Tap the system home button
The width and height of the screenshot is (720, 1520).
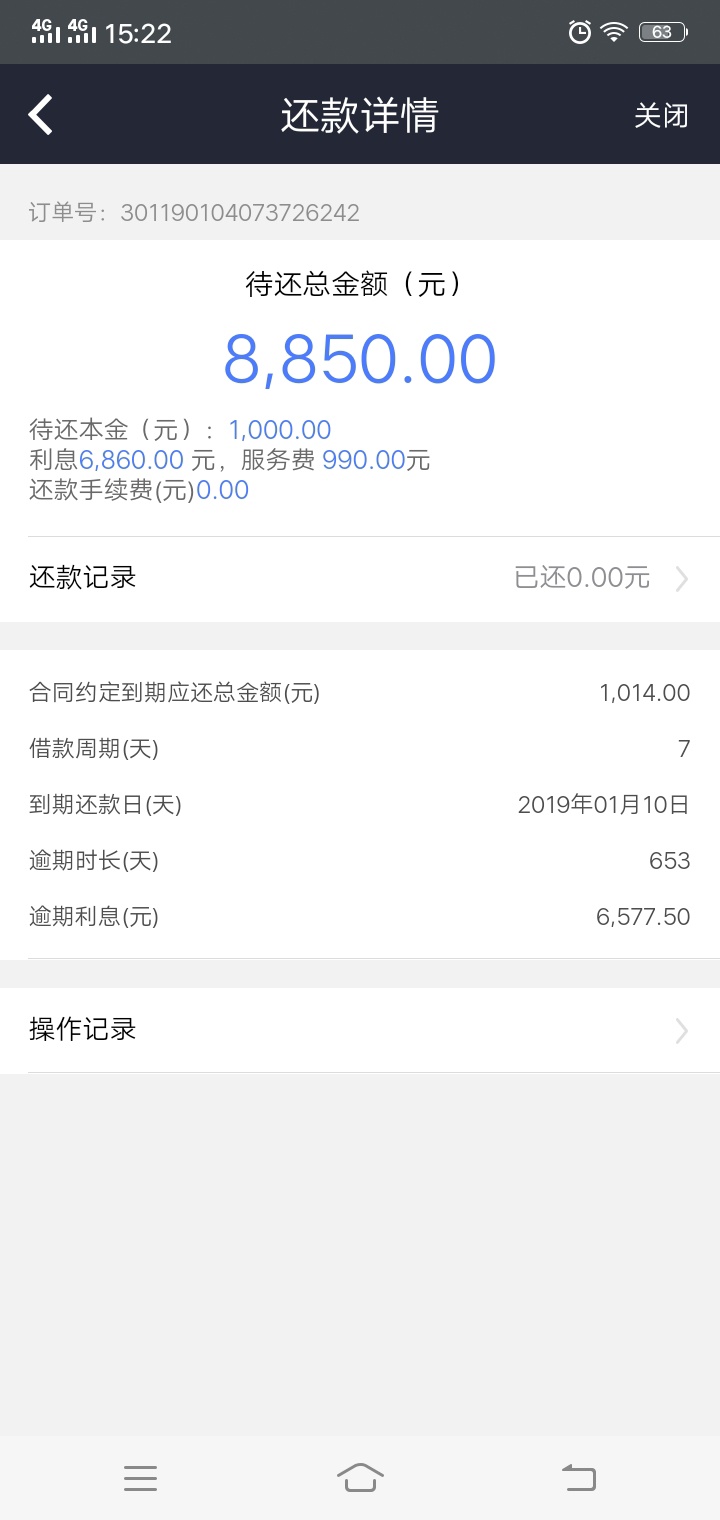point(360,1478)
